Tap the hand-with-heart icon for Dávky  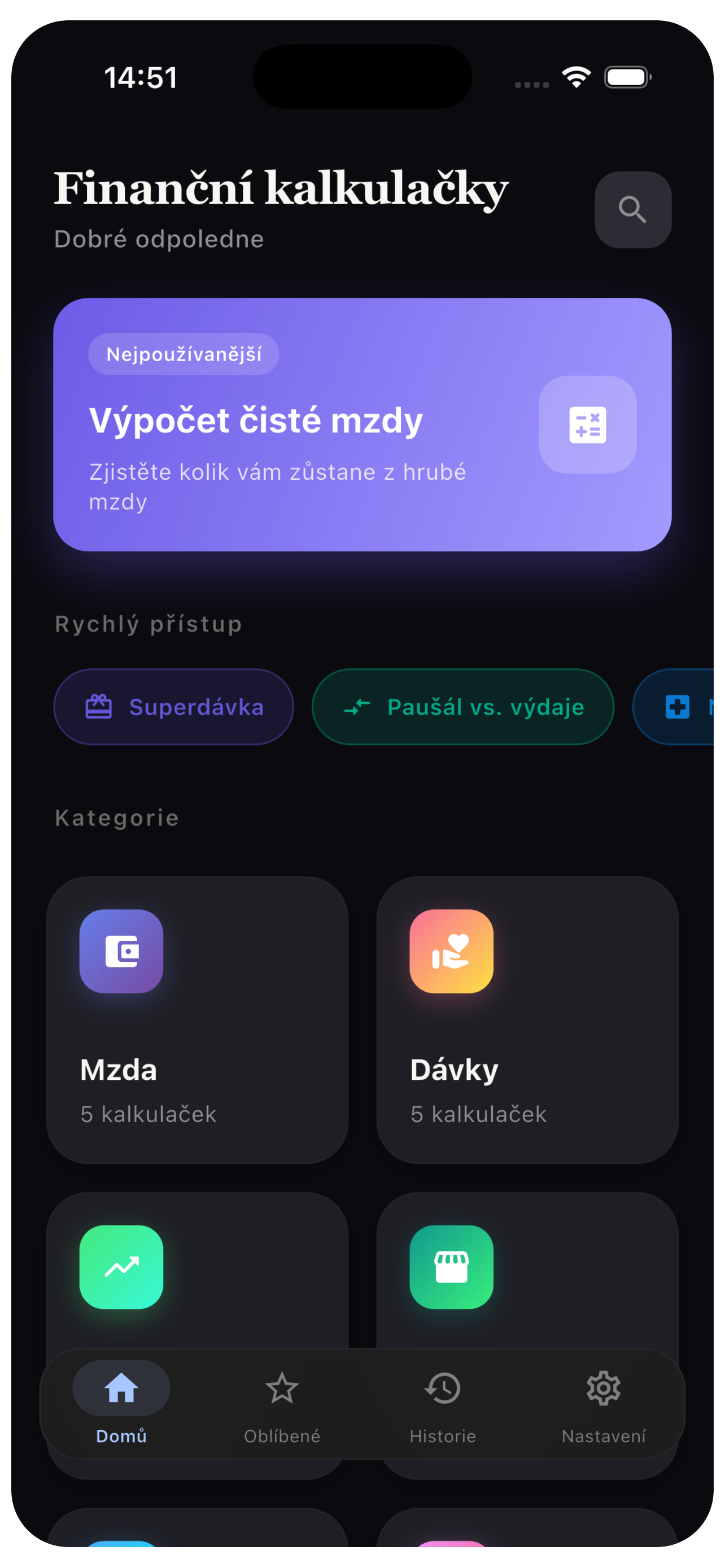click(451, 952)
